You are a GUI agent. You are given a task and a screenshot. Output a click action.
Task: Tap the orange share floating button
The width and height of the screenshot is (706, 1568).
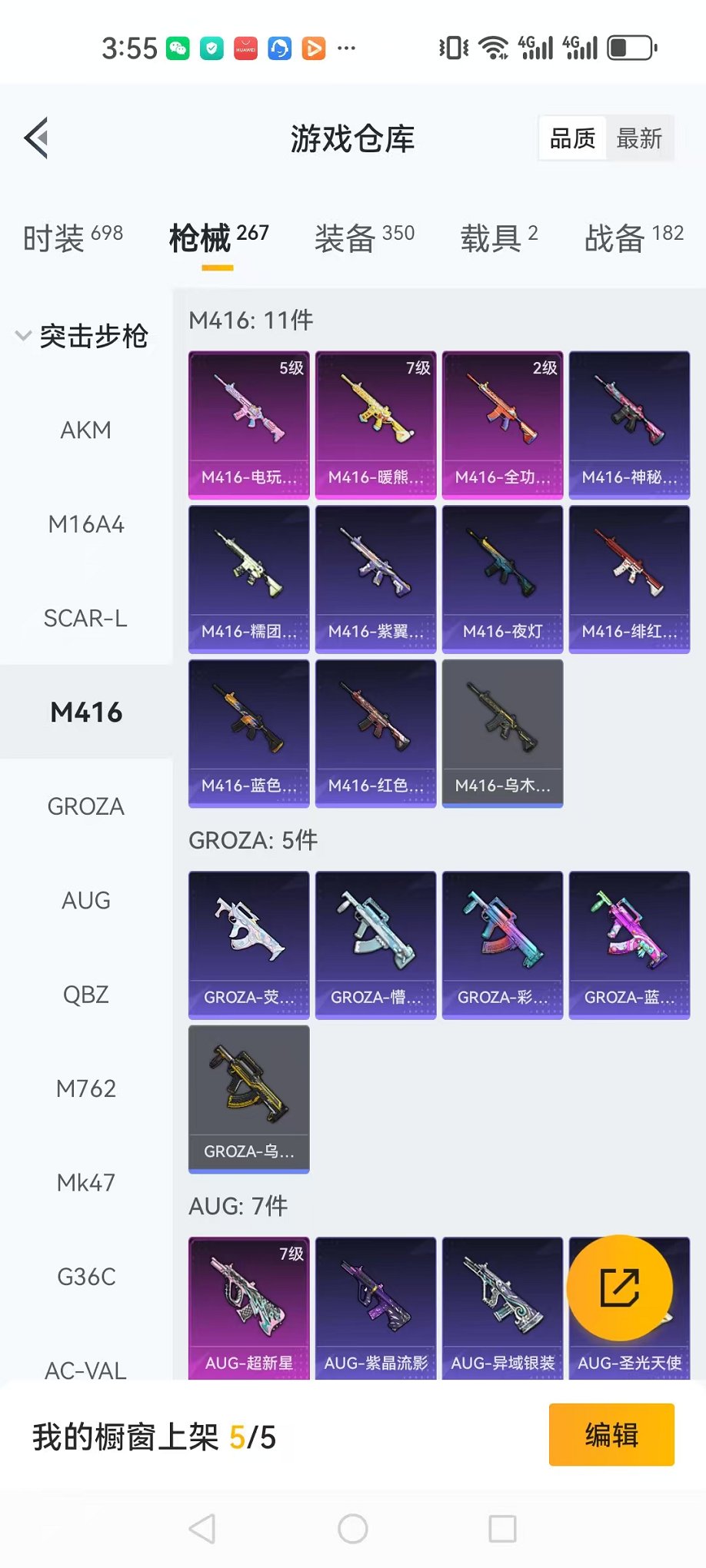(x=619, y=1287)
